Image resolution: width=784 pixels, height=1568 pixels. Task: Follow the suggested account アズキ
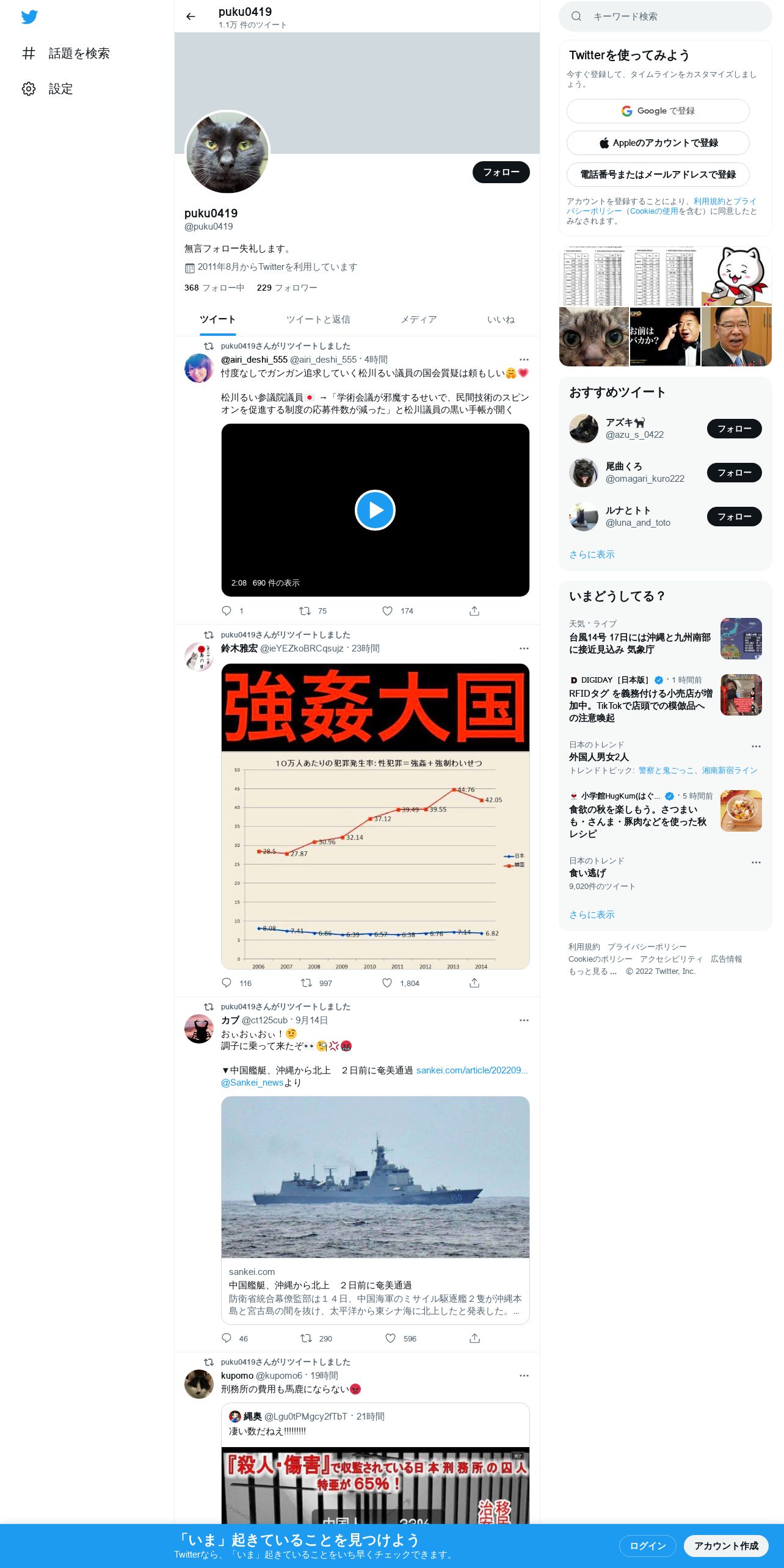[734, 429]
